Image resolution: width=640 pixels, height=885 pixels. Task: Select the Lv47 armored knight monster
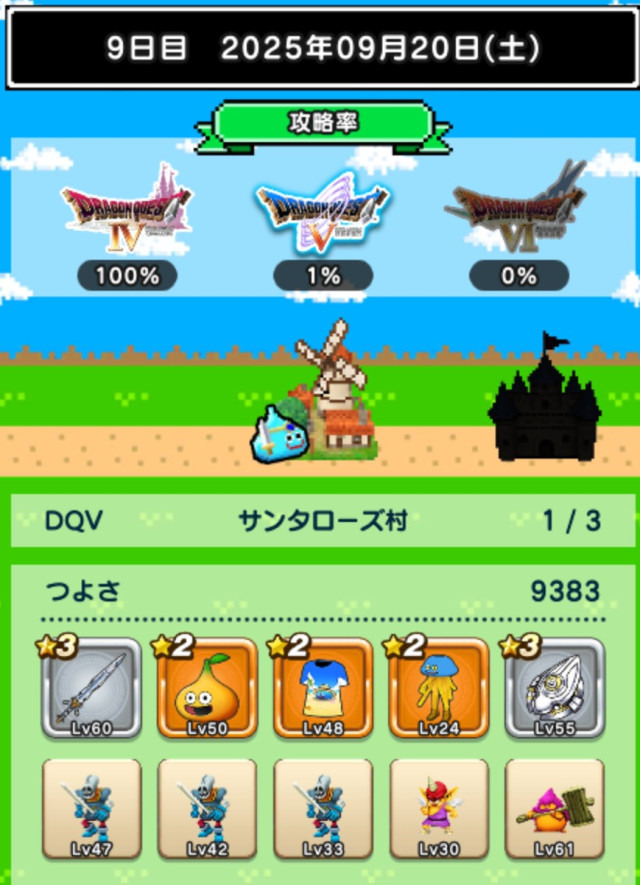click(92, 809)
